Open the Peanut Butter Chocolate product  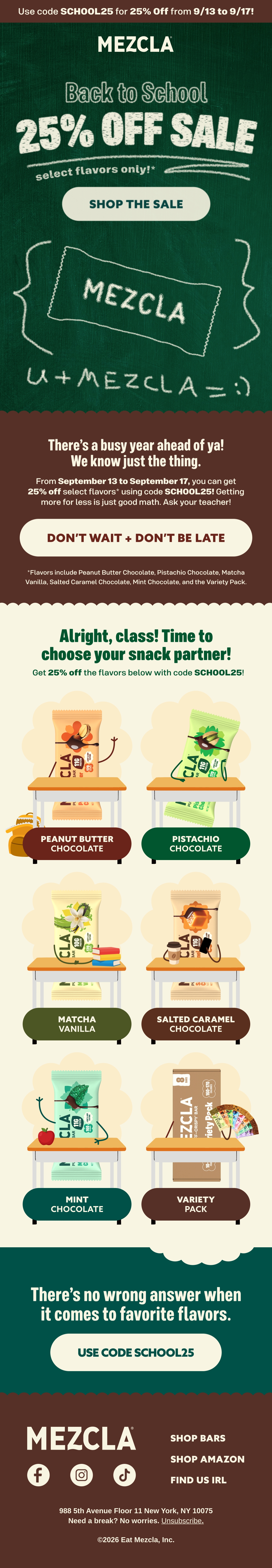click(77, 844)
